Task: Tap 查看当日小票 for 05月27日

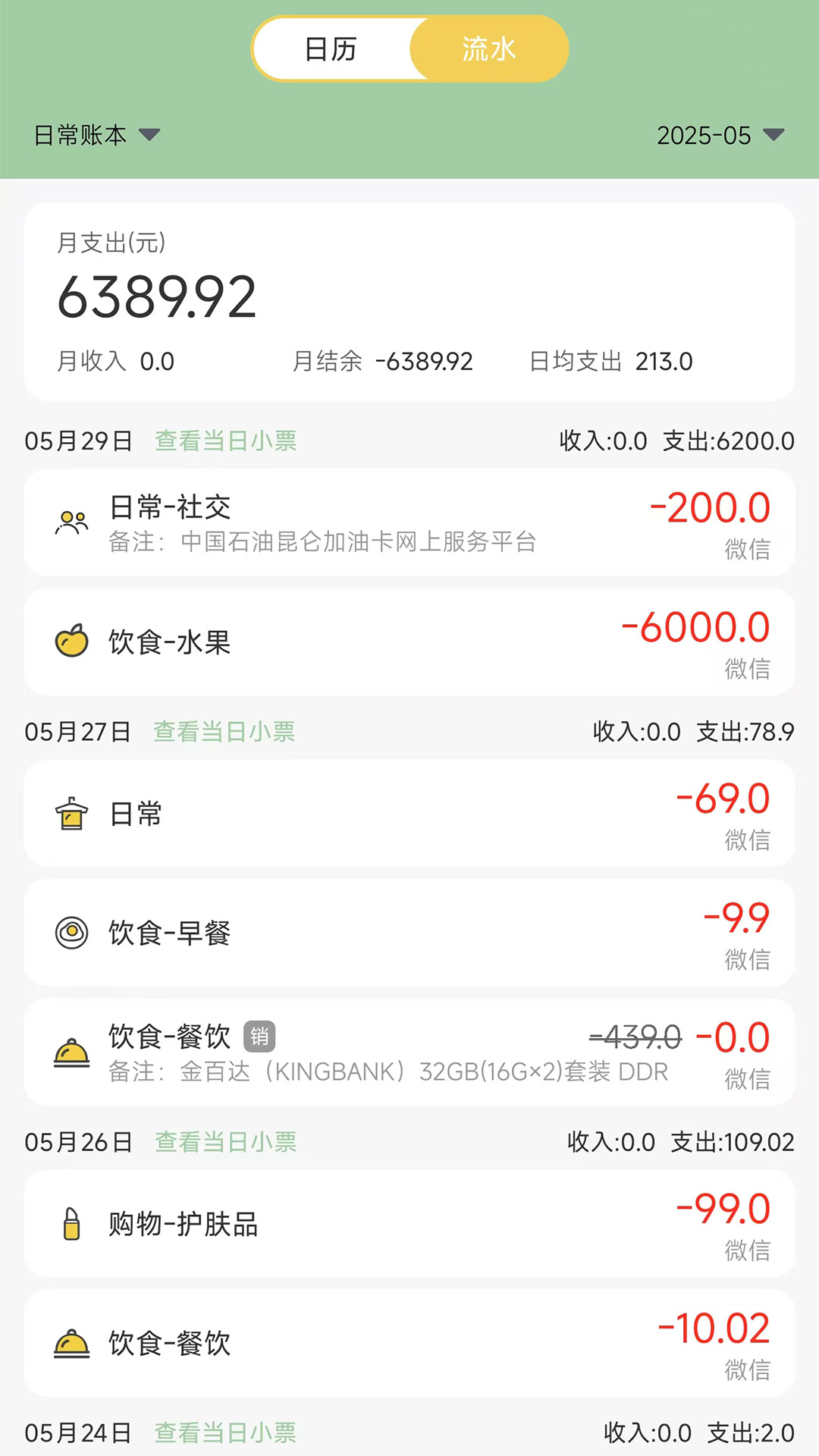Action: 224,732
